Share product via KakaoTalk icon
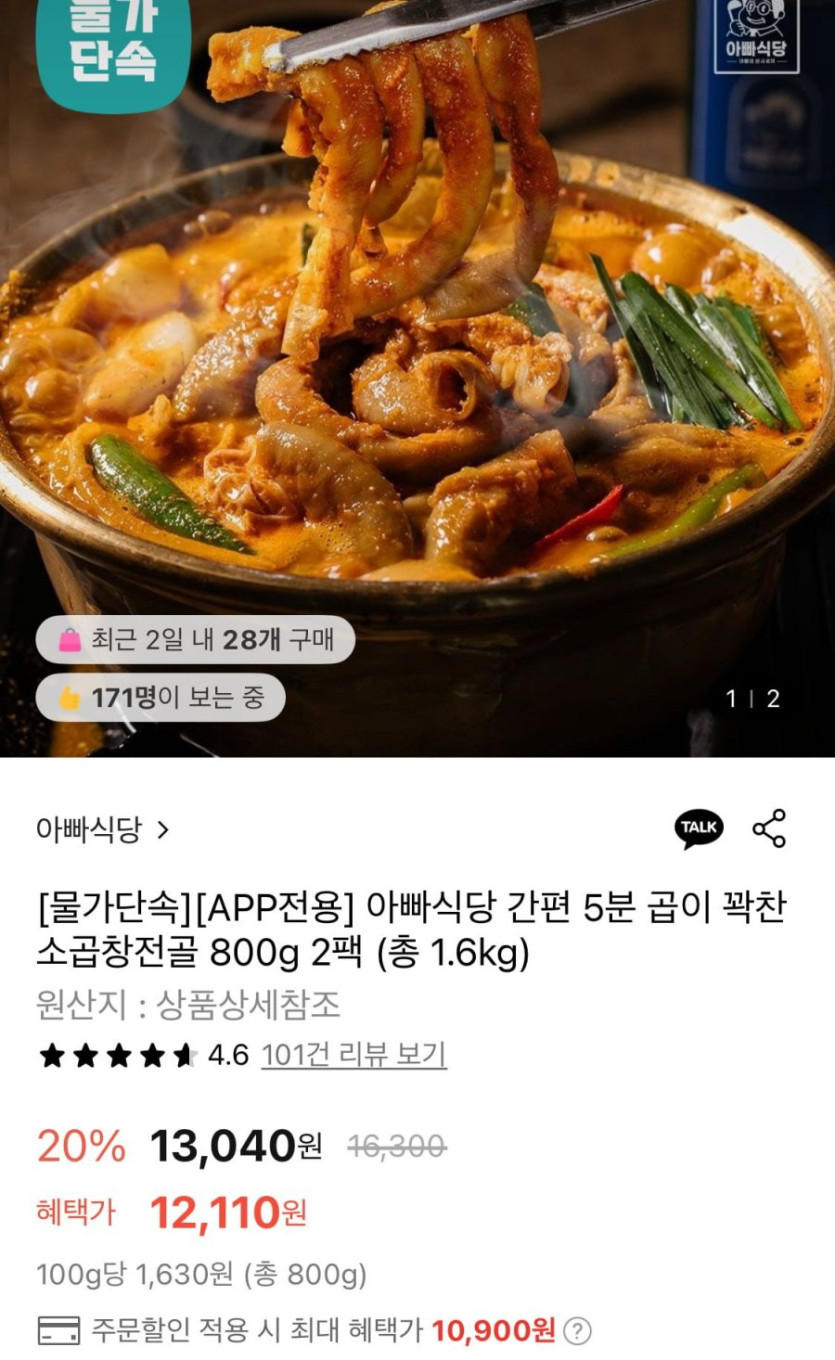This screenshot has width=835, height=1360. [698, 828]
